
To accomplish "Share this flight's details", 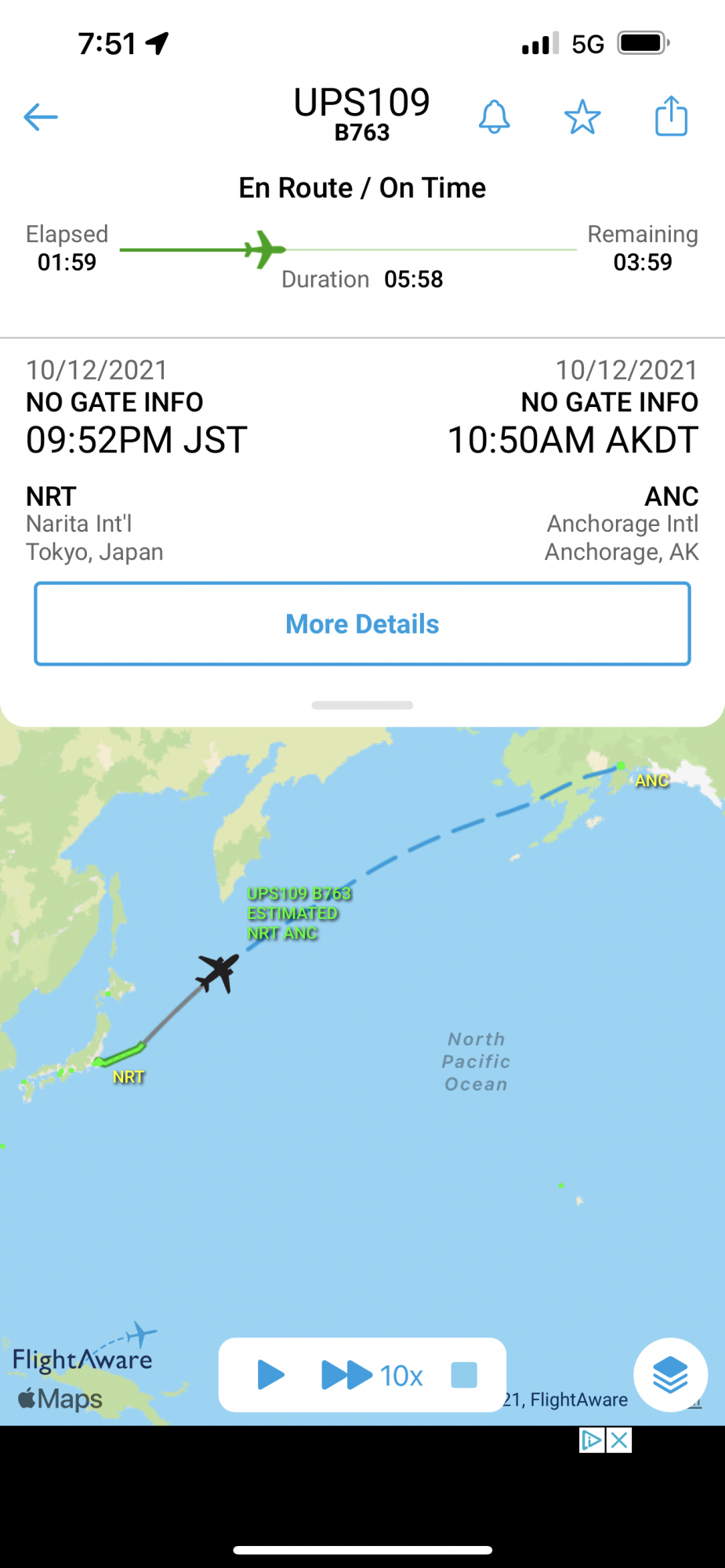I will pyautogui.click(x=671, y=117).
